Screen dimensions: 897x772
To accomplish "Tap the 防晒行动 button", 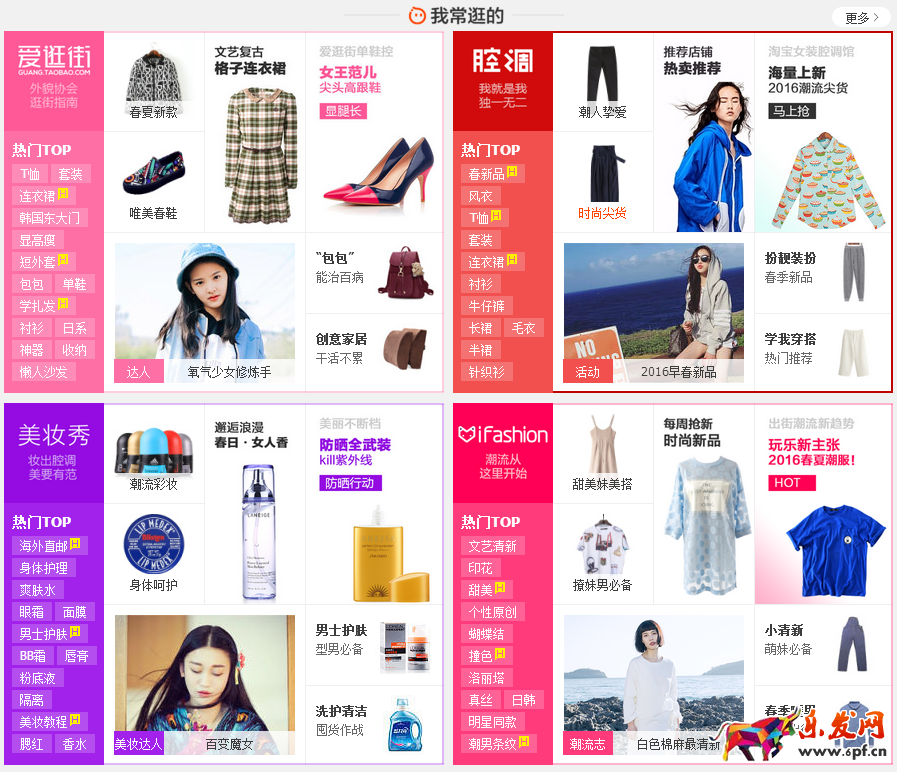I will (350, 483).
